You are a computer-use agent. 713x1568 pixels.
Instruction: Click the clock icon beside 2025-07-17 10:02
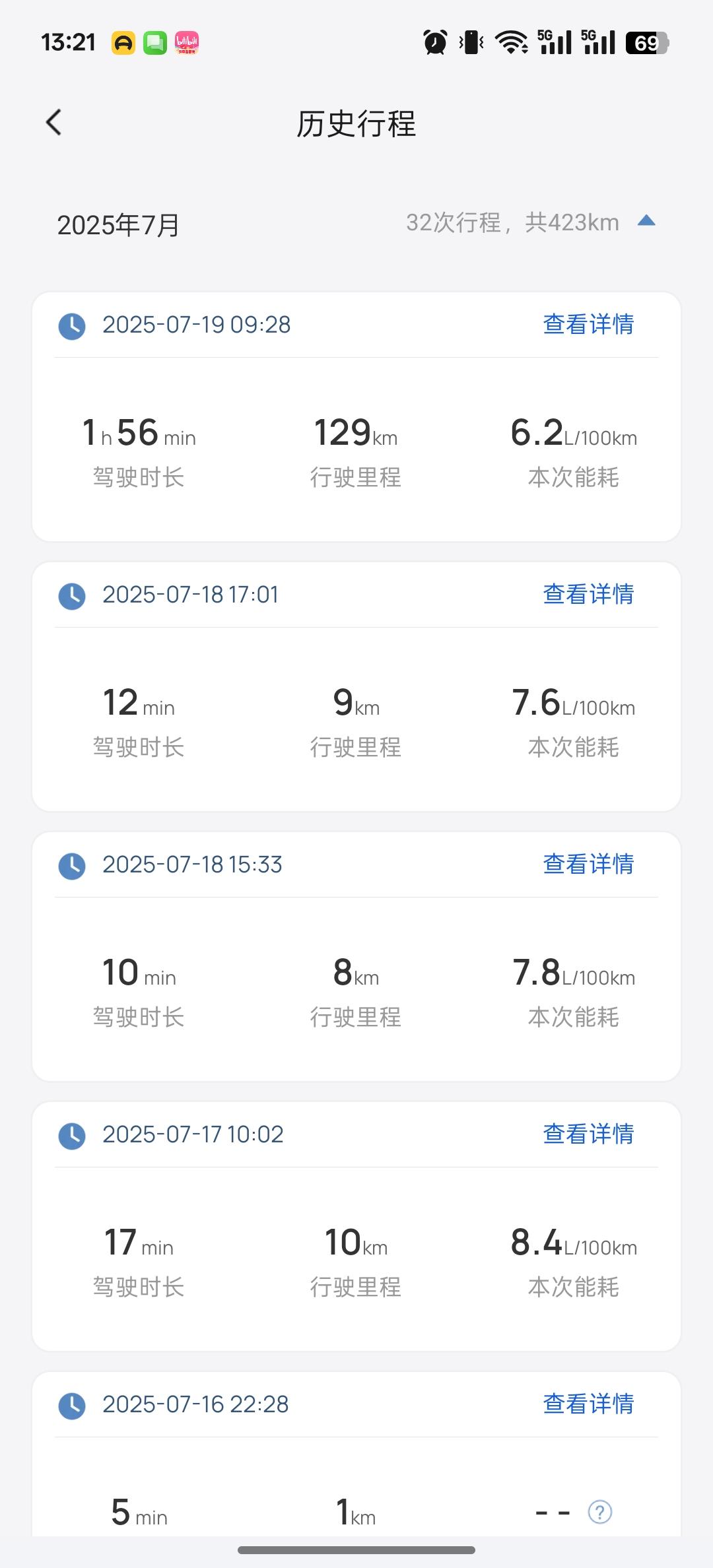(x=72, y=1136)
